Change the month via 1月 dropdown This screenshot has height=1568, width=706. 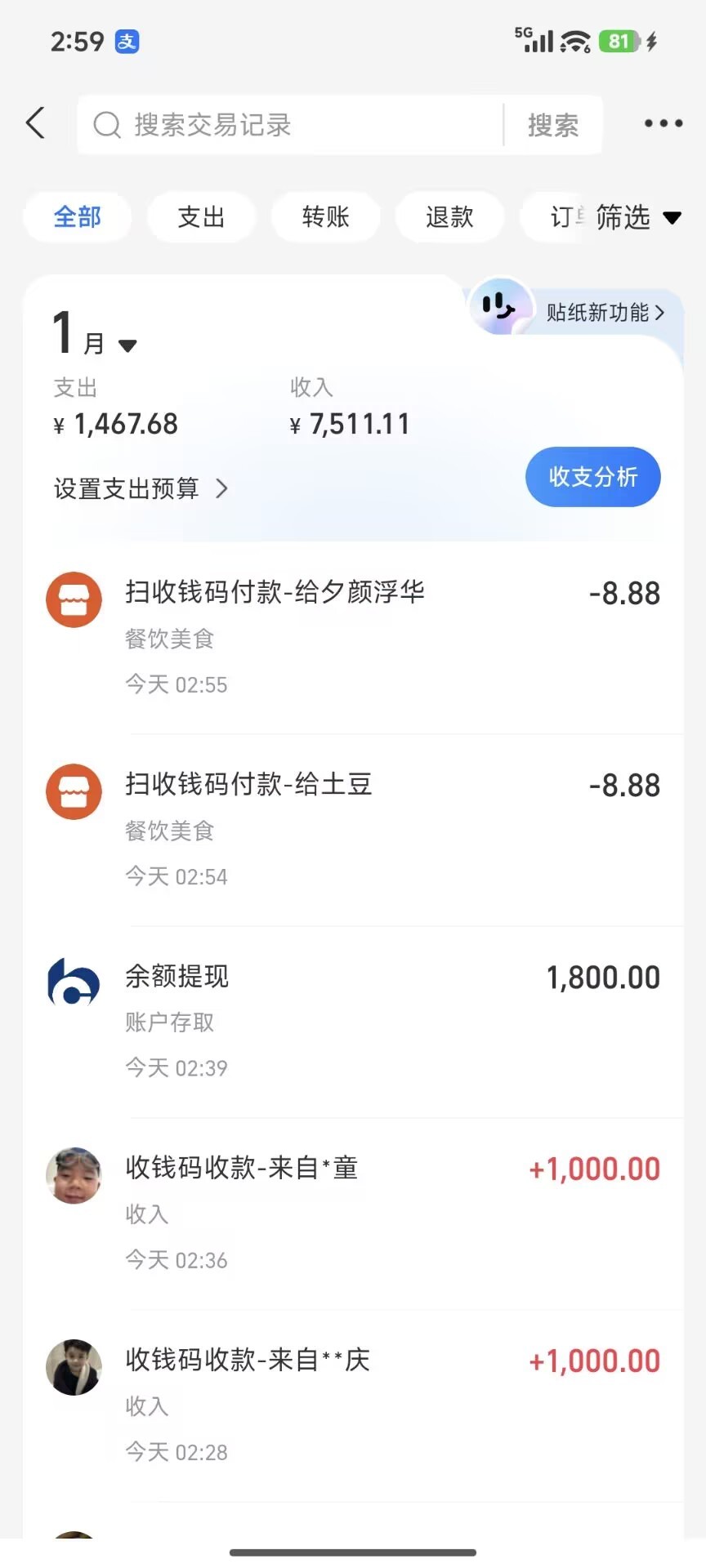[94, 336]
